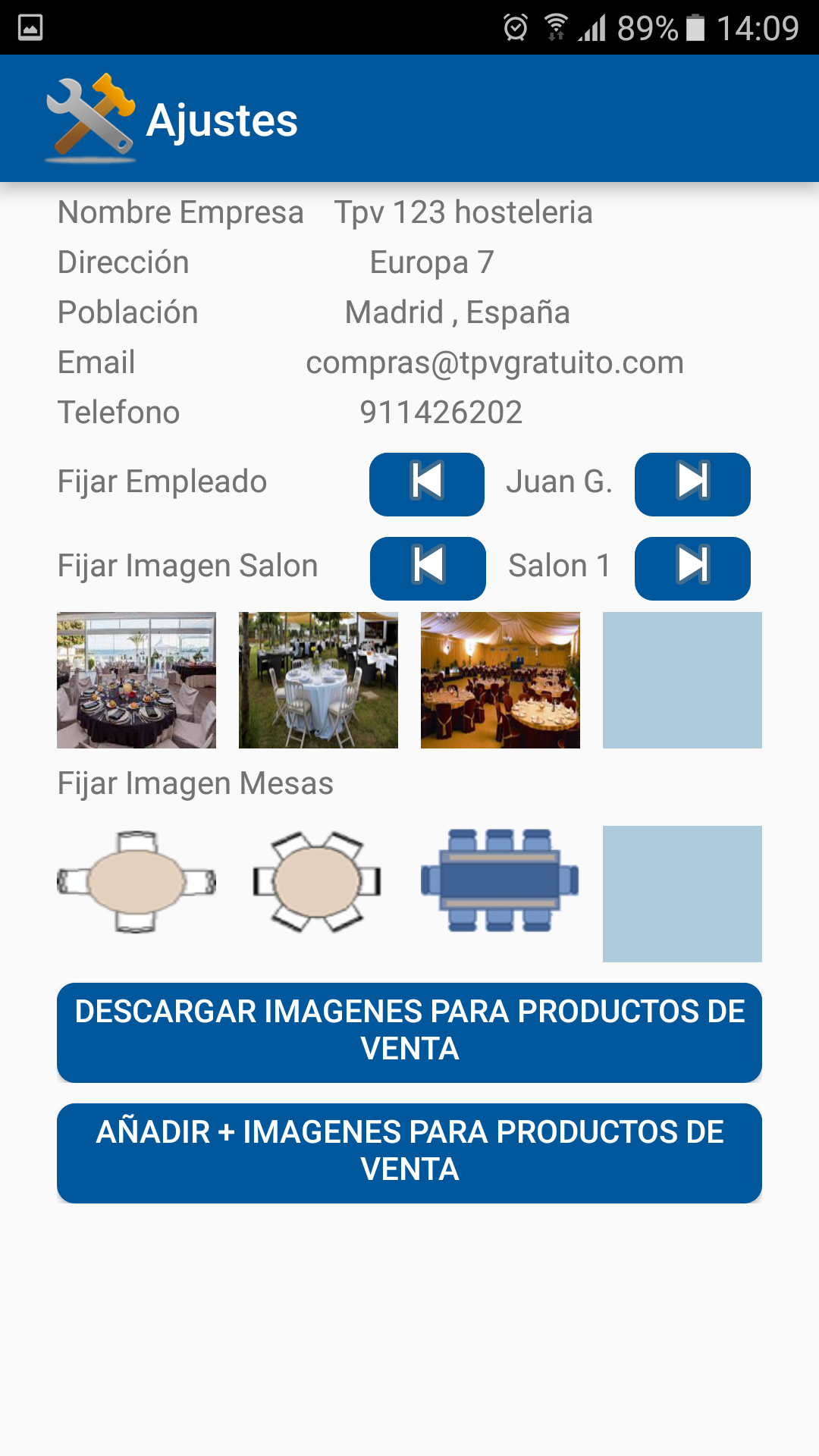Select the empty blue table image slot
The height and width of the screenshot is (1456, 819).
coord(682,893)
